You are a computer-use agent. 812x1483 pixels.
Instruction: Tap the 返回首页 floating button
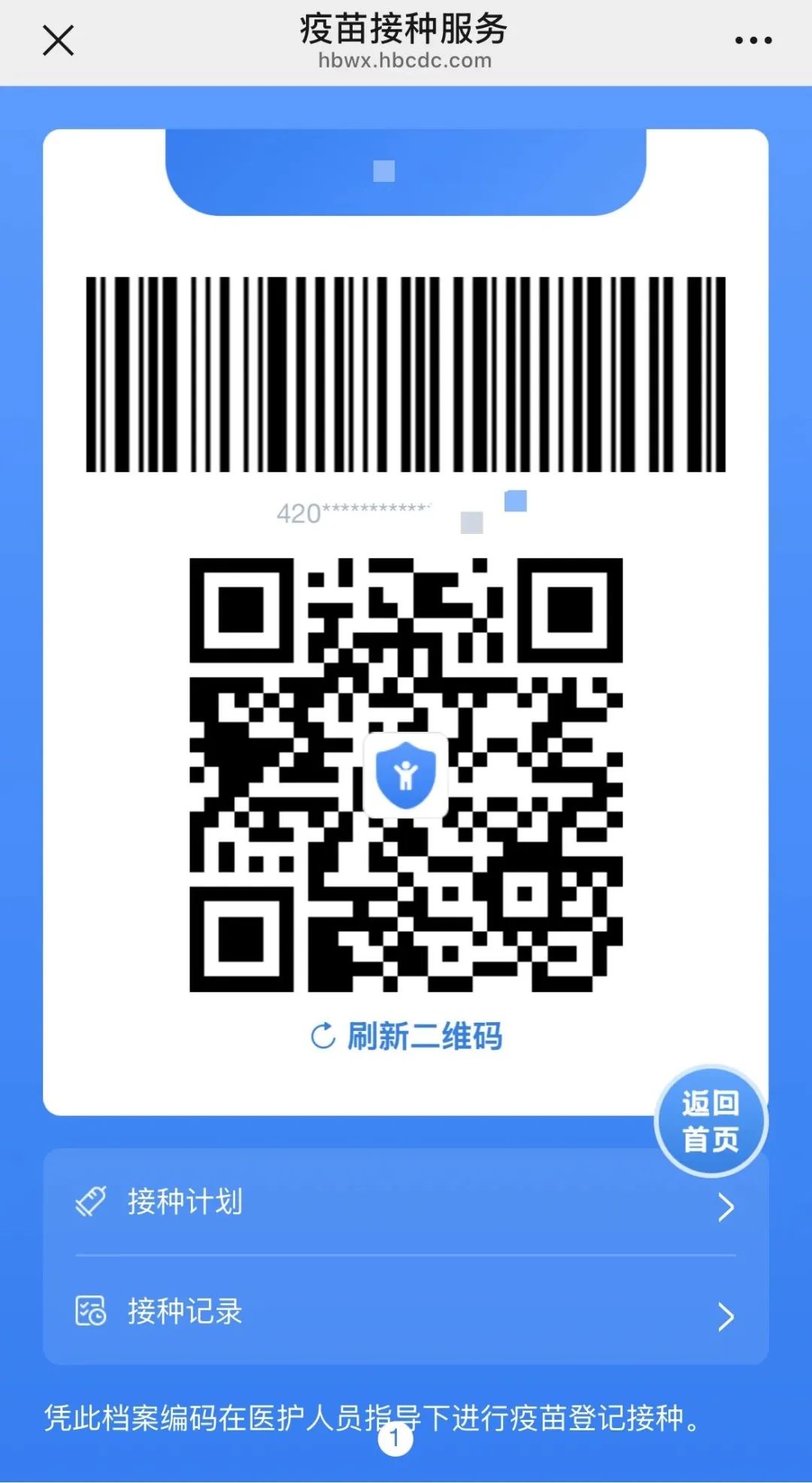click(x=710, y=1121)
